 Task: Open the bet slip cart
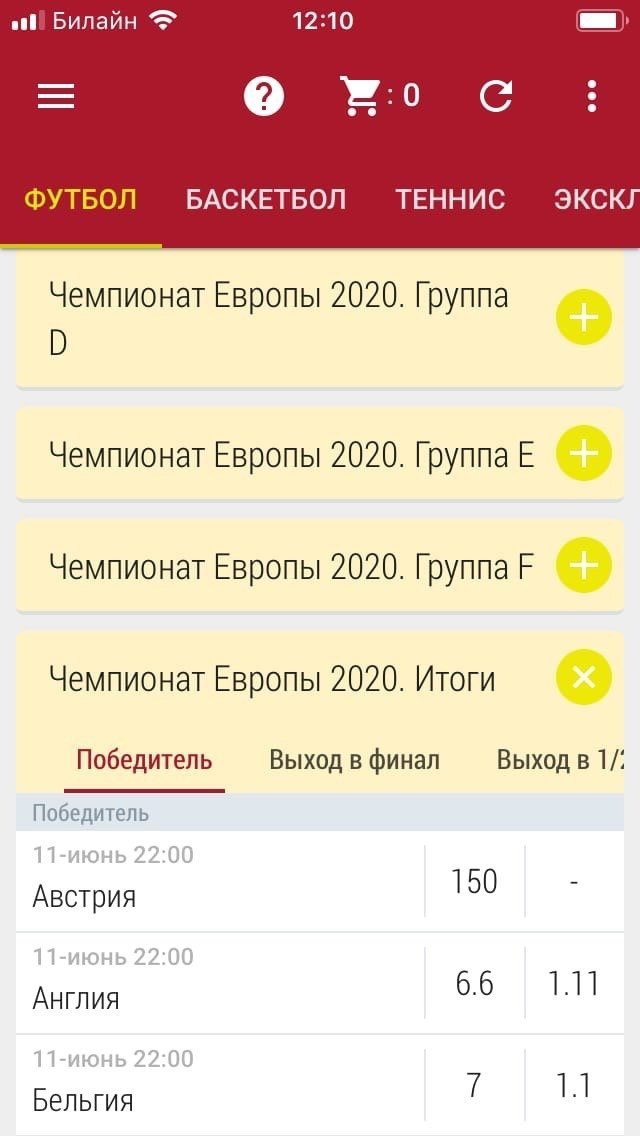pyautogui.click(x=378, y=96)
